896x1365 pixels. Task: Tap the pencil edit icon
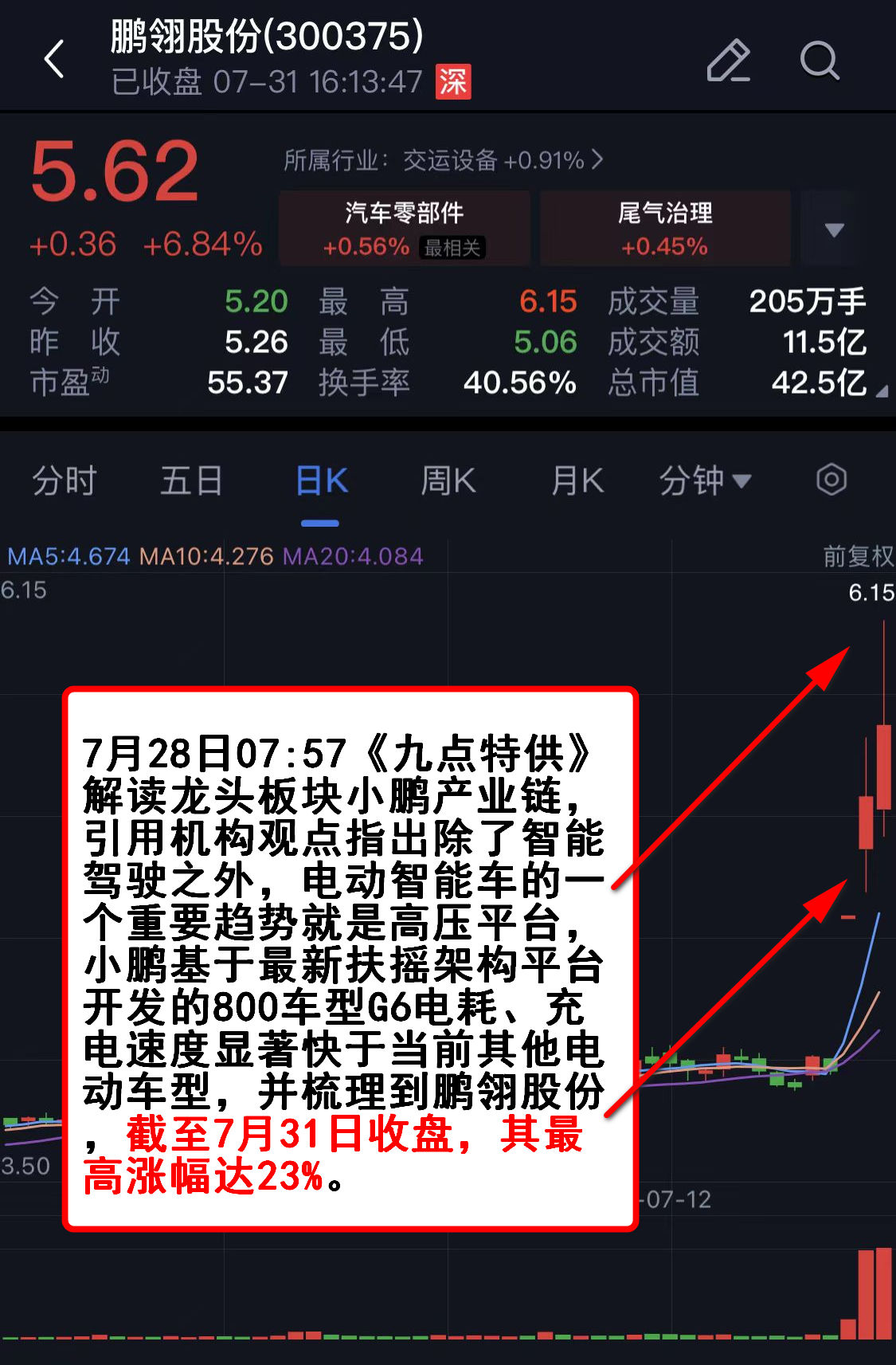[728, 61]
